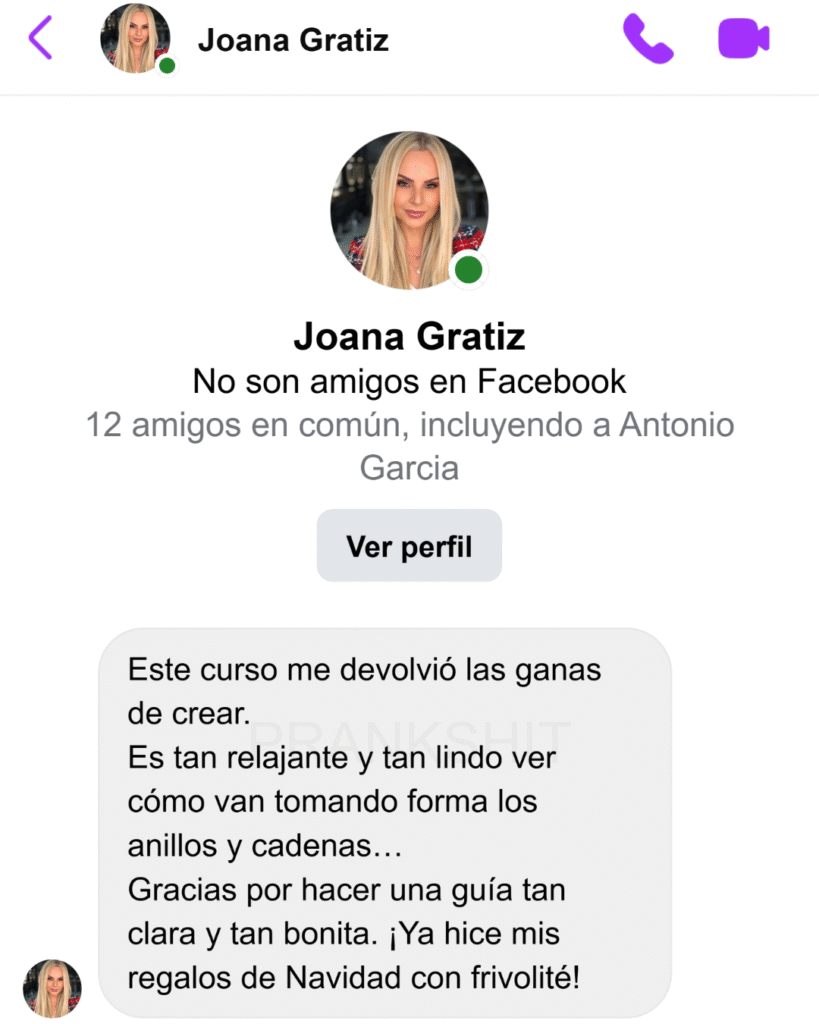
Task: Go back to the chat list
Action: point(40,39)
